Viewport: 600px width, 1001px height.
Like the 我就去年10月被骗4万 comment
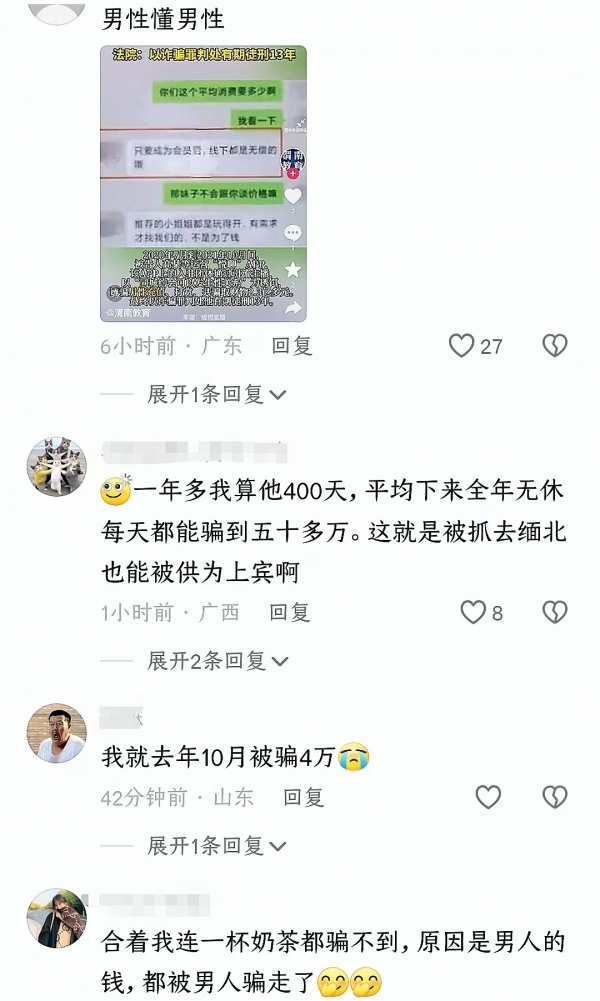[x=488, y=797]
